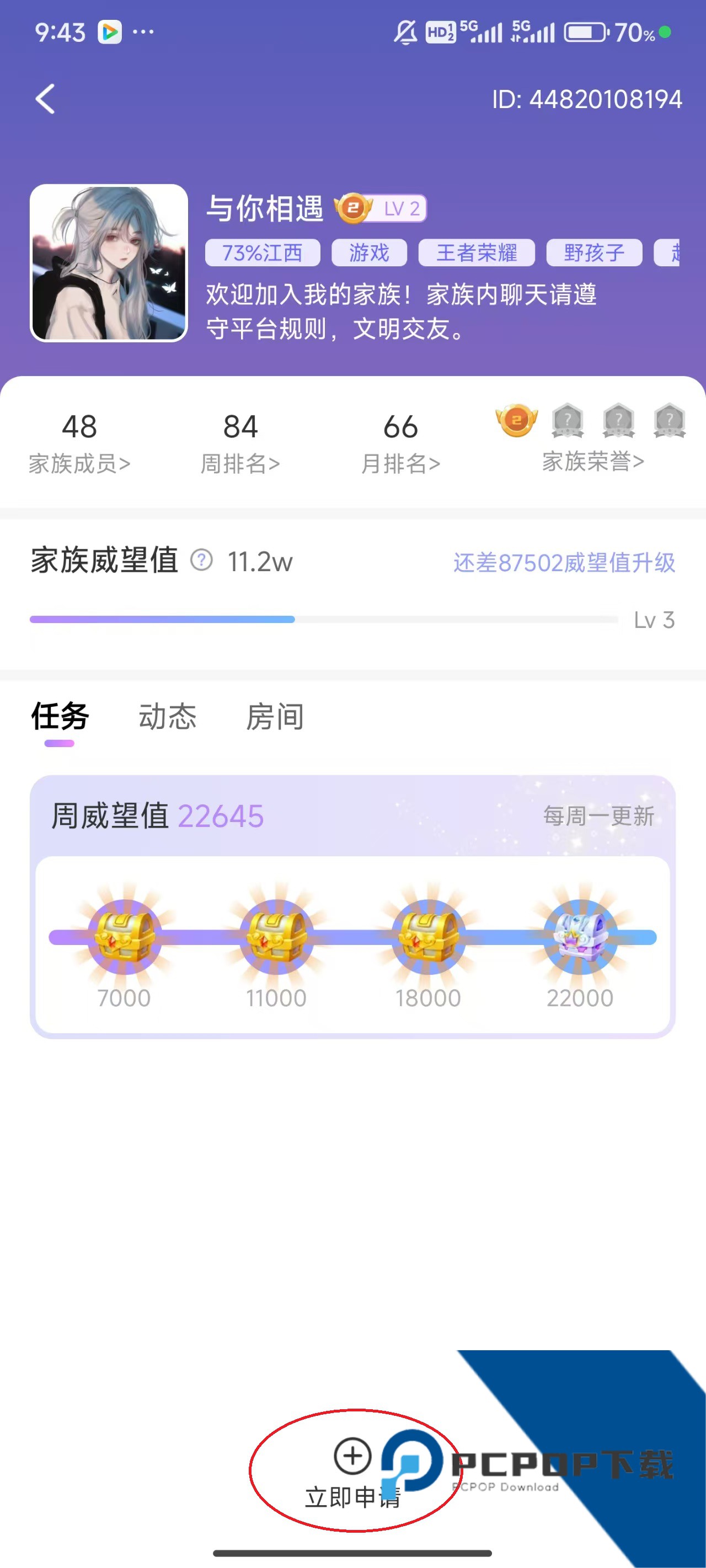706x1568 pixels.
Task: Click the back arrow at top left
Action: (x=44, y=99)
